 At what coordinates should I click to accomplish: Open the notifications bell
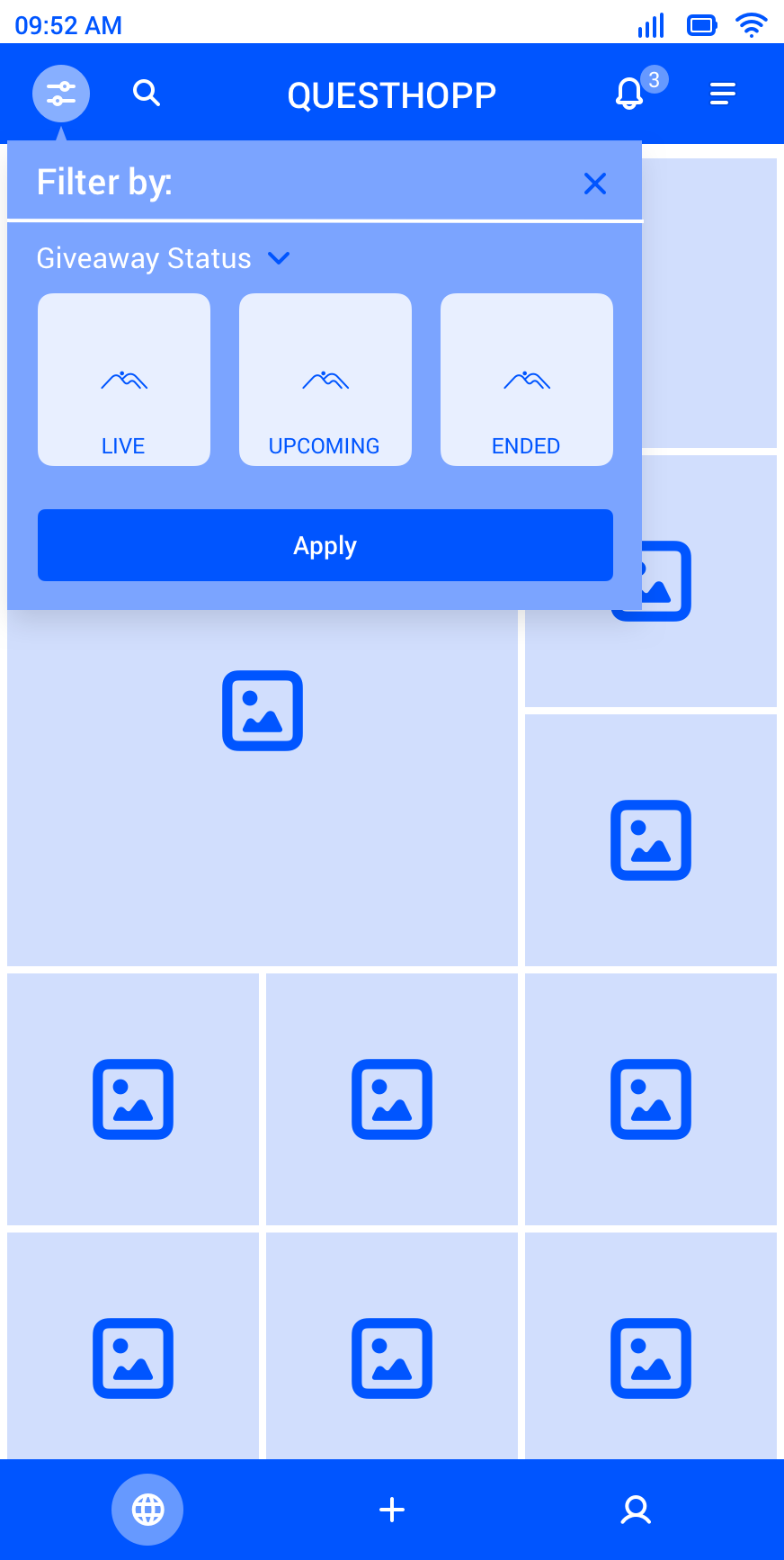[629, 94]
